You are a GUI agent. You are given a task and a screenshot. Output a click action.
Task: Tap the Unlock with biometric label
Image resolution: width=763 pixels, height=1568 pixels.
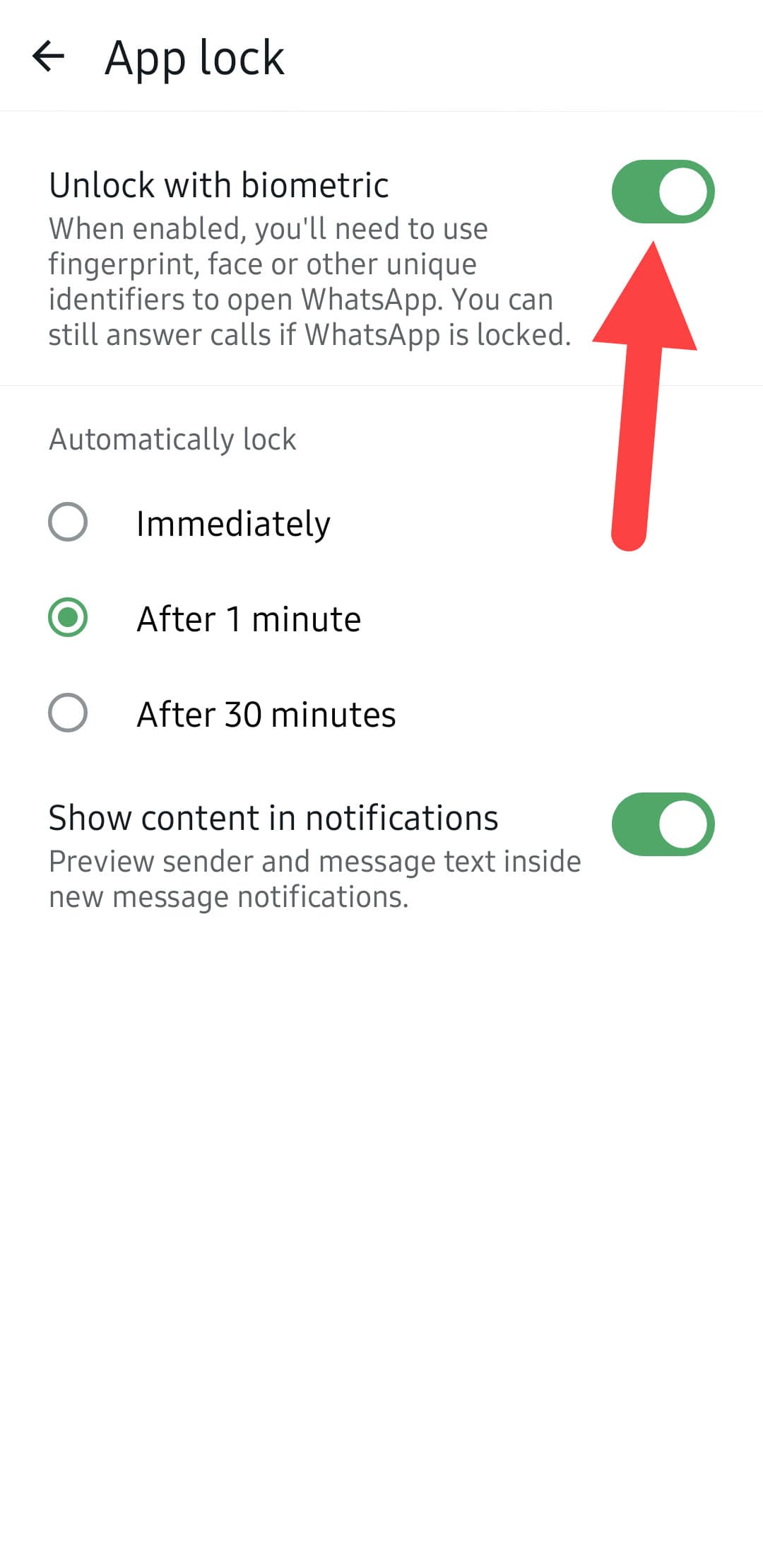pos(219,185)
